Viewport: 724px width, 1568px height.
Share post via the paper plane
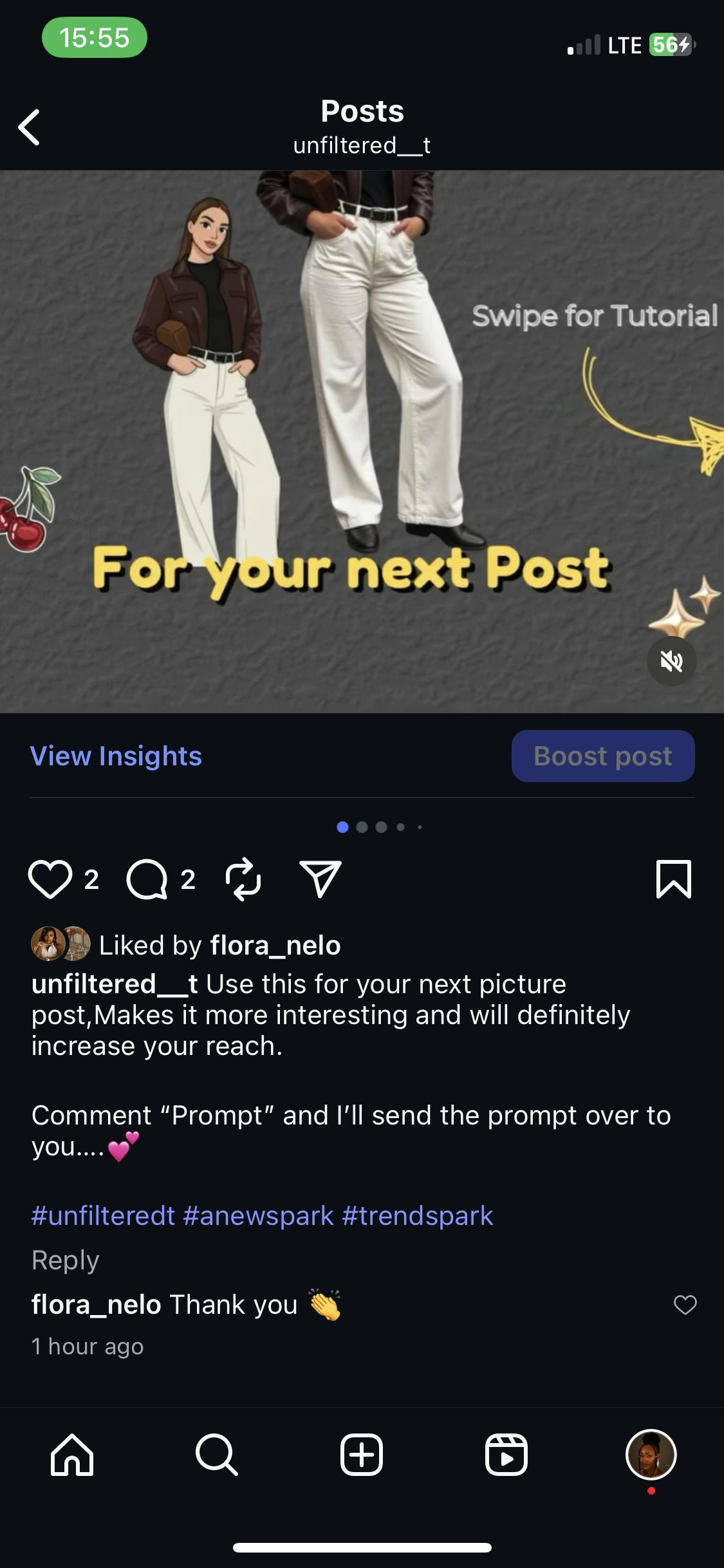(320, 879)
